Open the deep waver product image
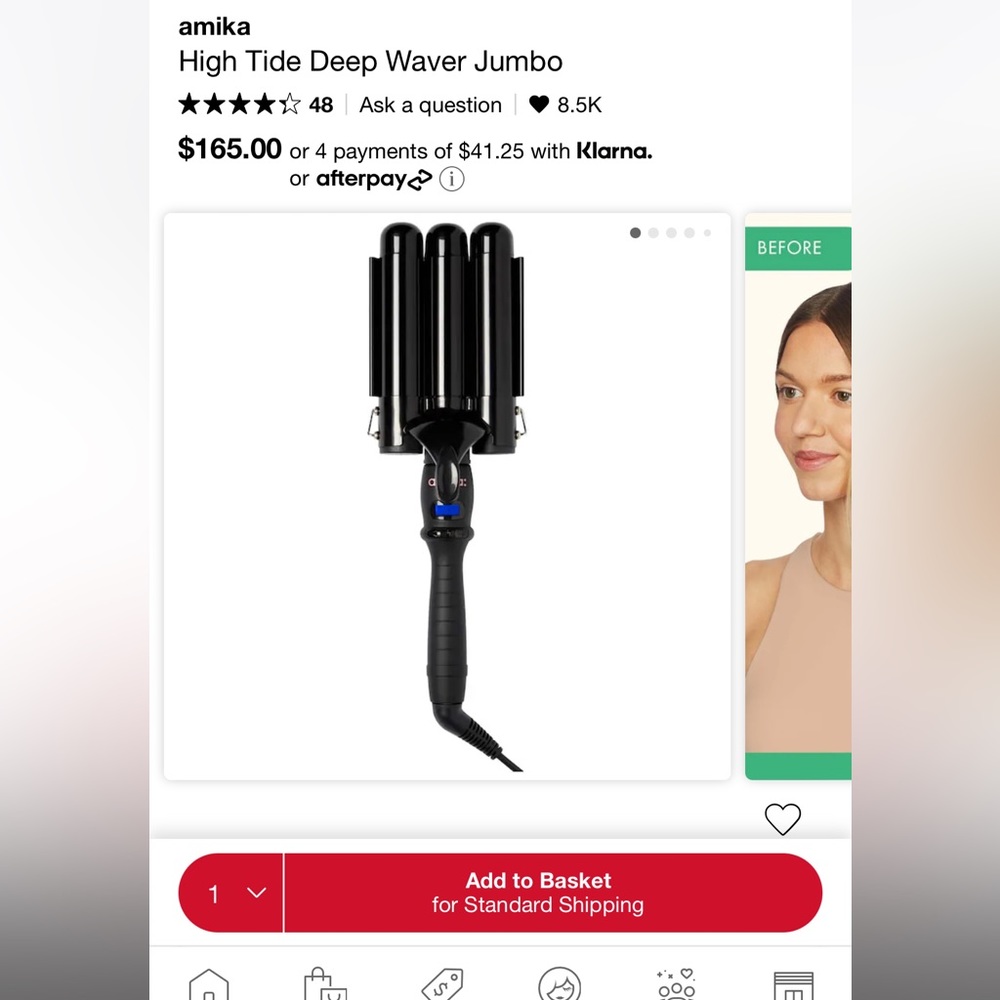Image resolution: width=1000 pixels, height=1000 pixels. pos(447,495)
